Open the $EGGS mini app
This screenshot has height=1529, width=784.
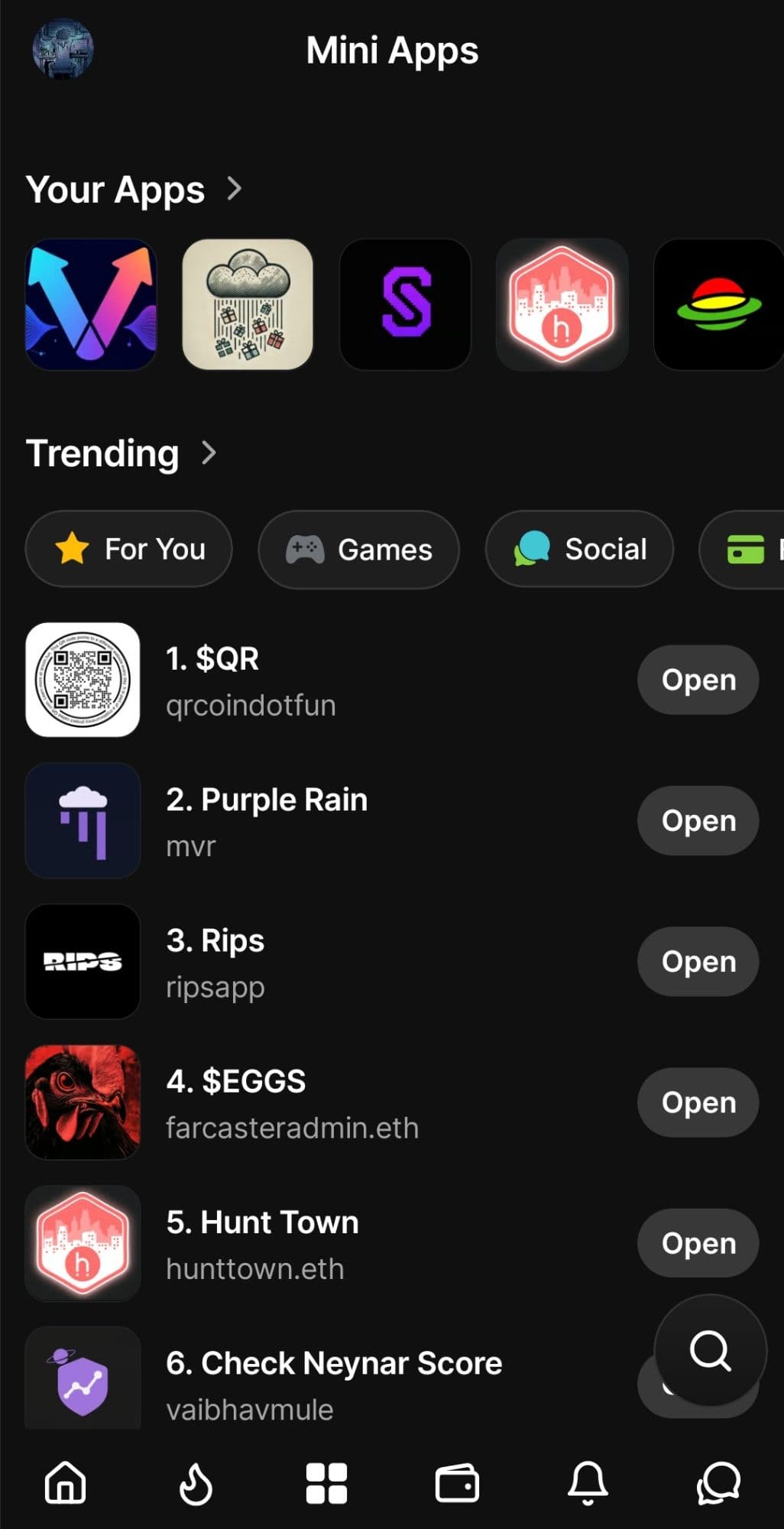click(698, 1102)
